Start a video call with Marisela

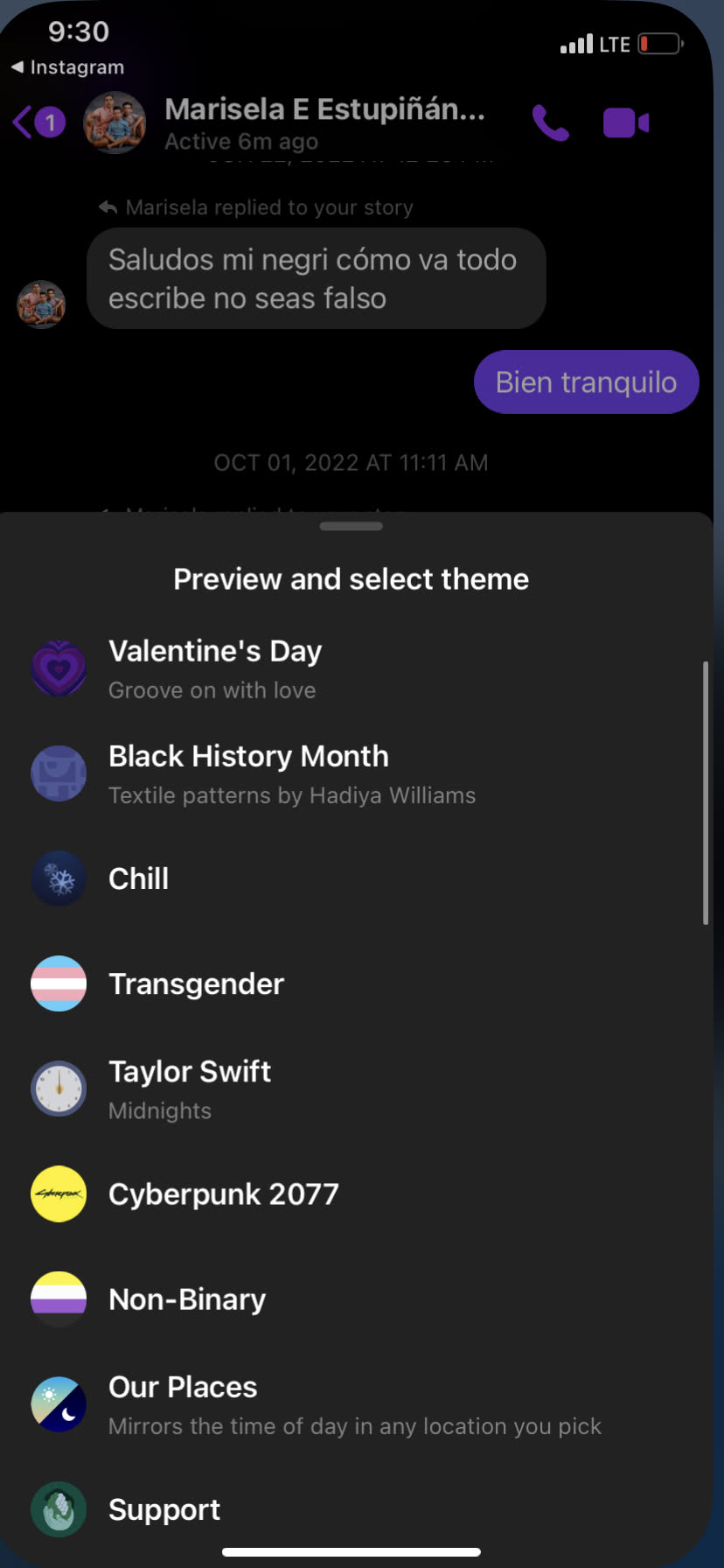coord(626,123)
